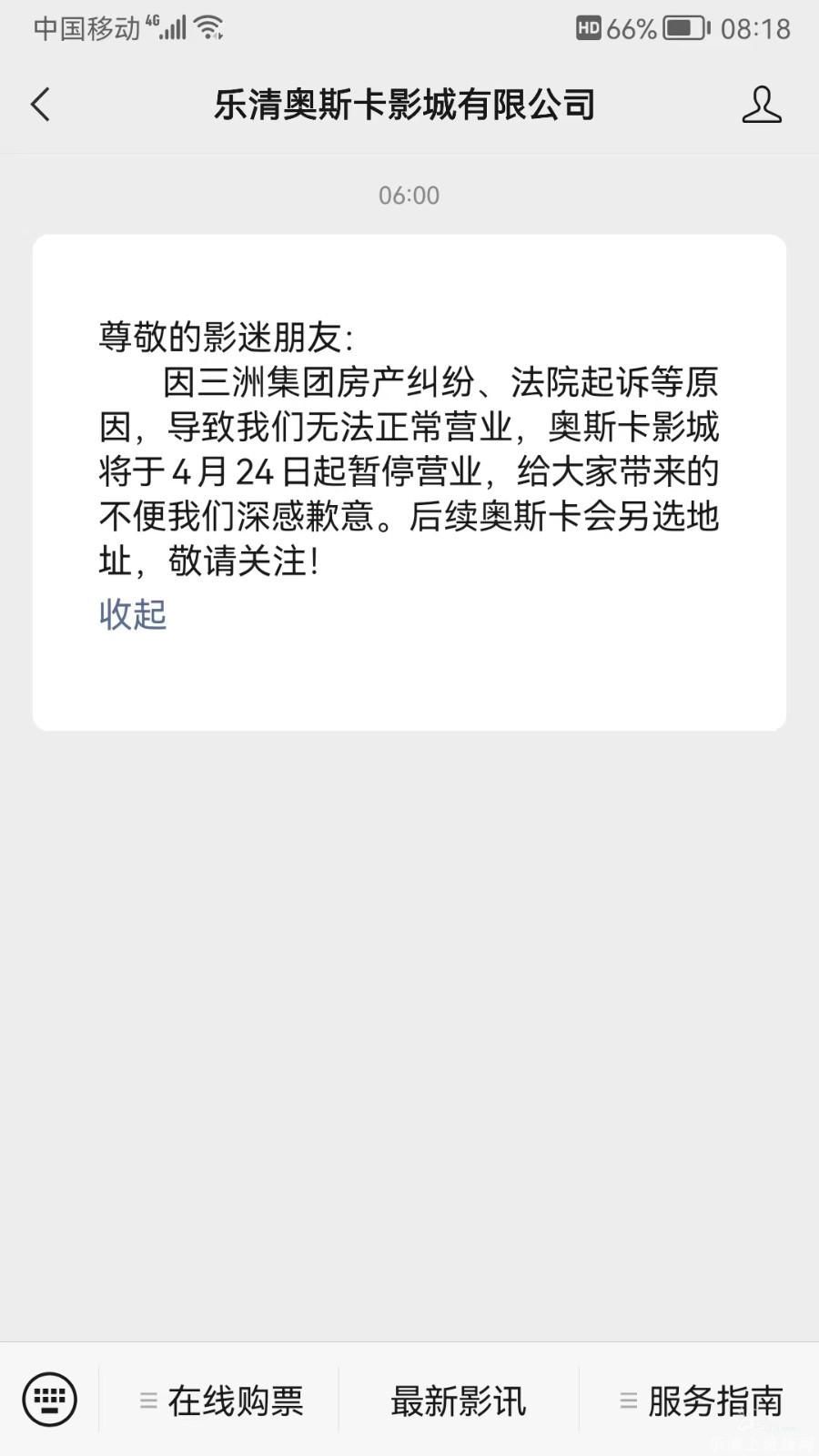Collapse the message with 收起
The image size is (819, 1456).
[x=133, y=615]
